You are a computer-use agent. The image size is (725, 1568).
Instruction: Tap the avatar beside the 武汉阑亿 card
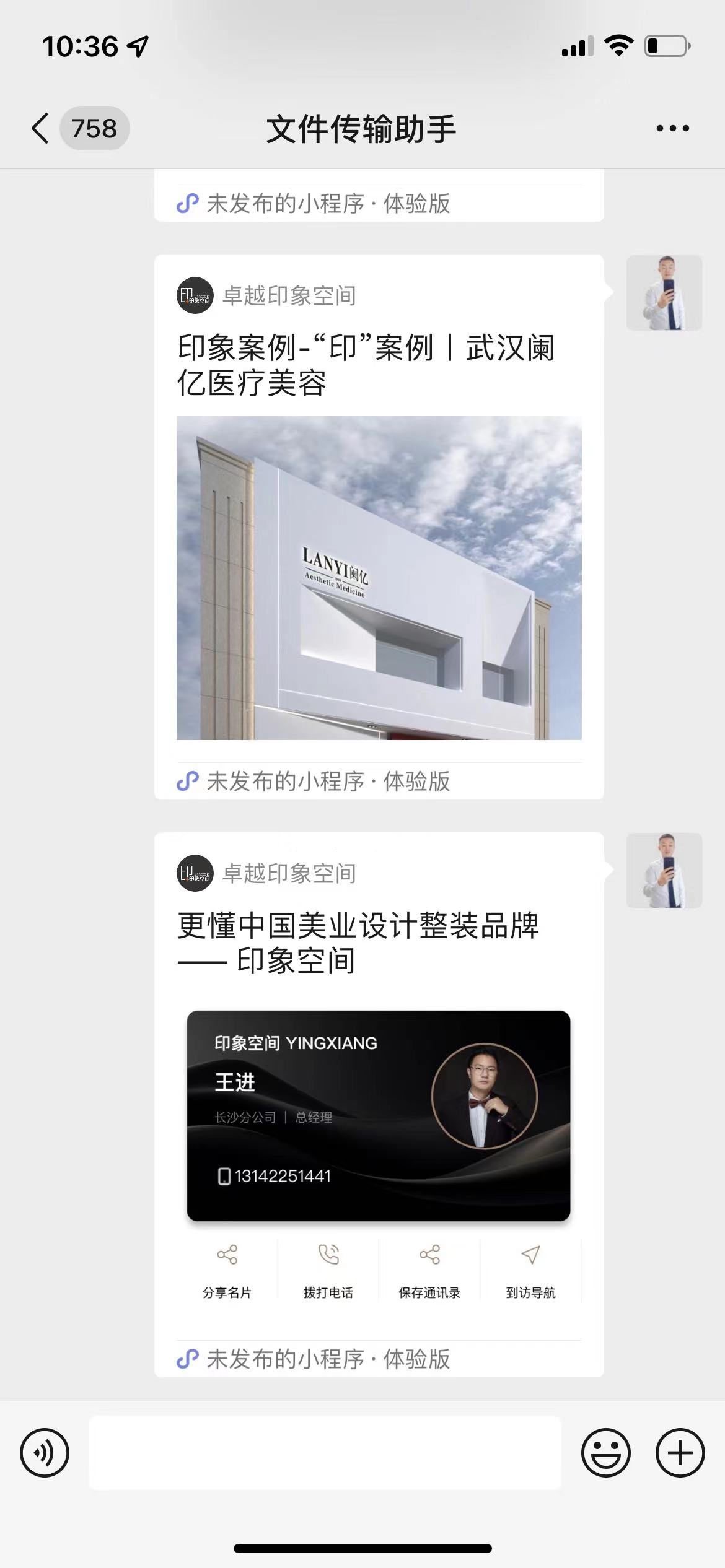pos(664,292)
